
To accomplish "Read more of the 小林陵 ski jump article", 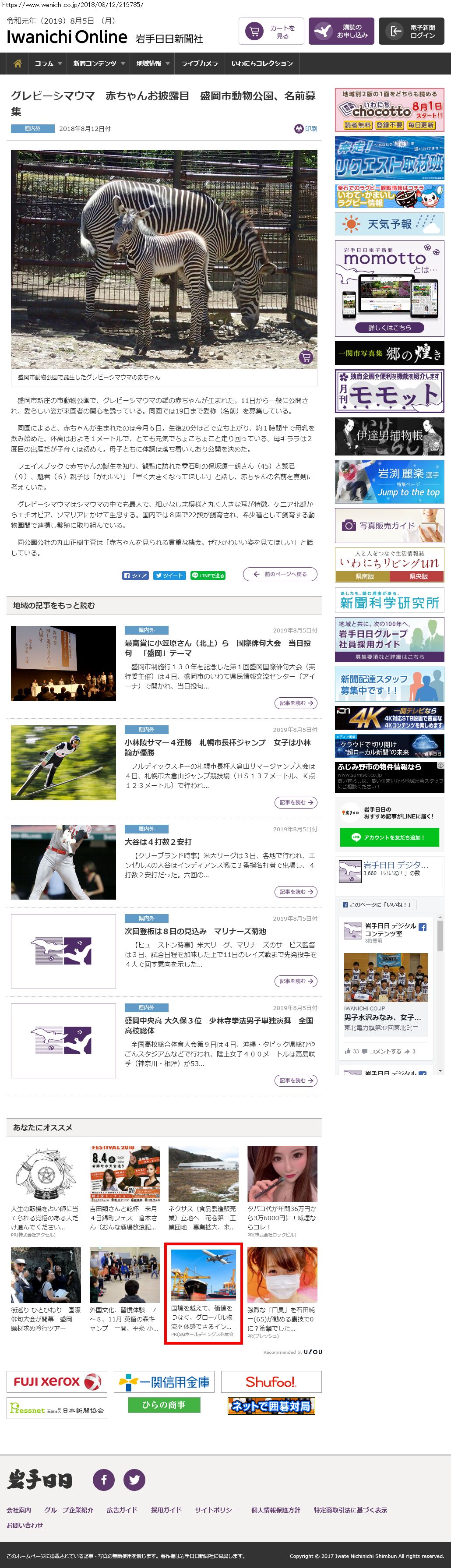I will click(296, 802).
